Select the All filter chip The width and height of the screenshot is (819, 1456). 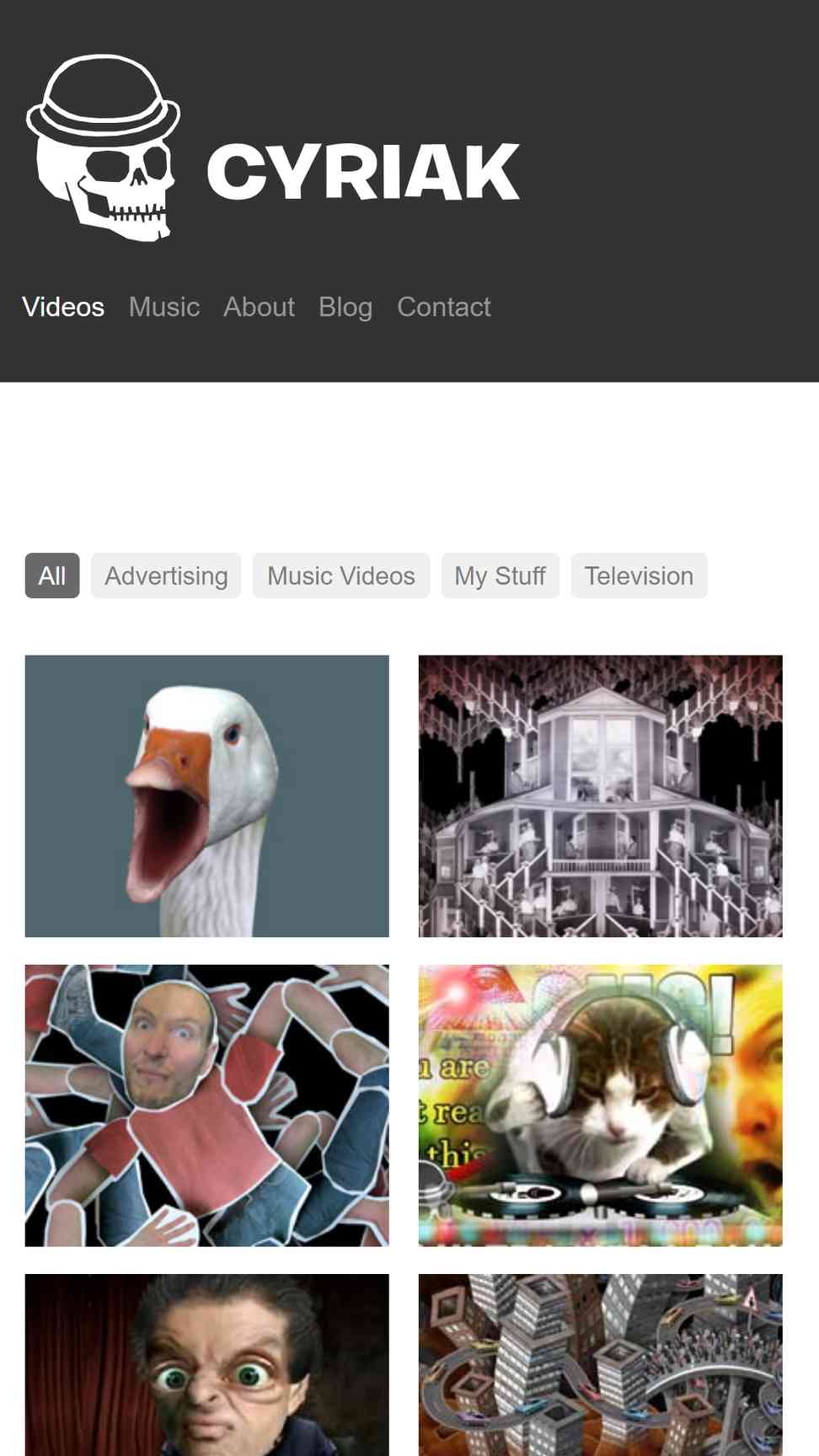(52, 575)
